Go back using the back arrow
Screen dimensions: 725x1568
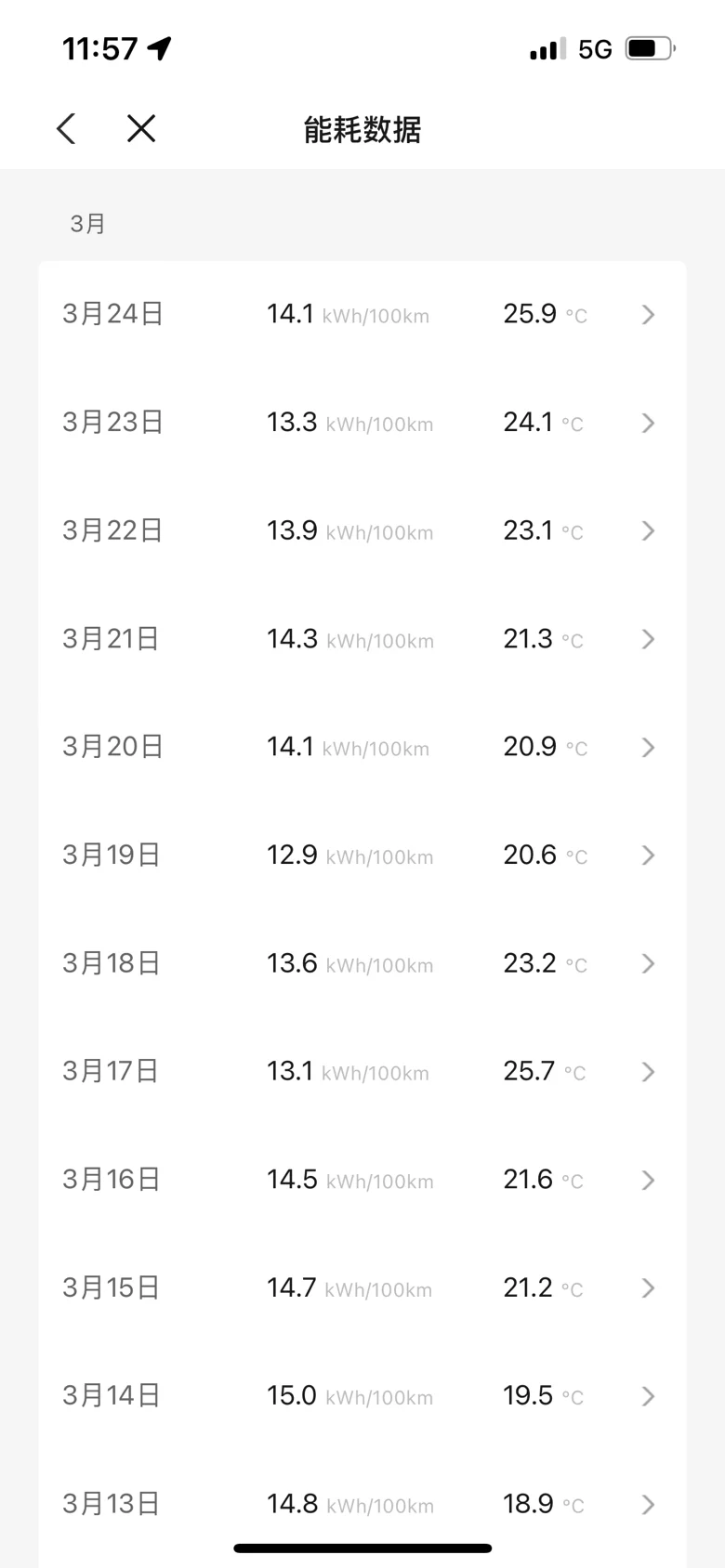(66, 128)
